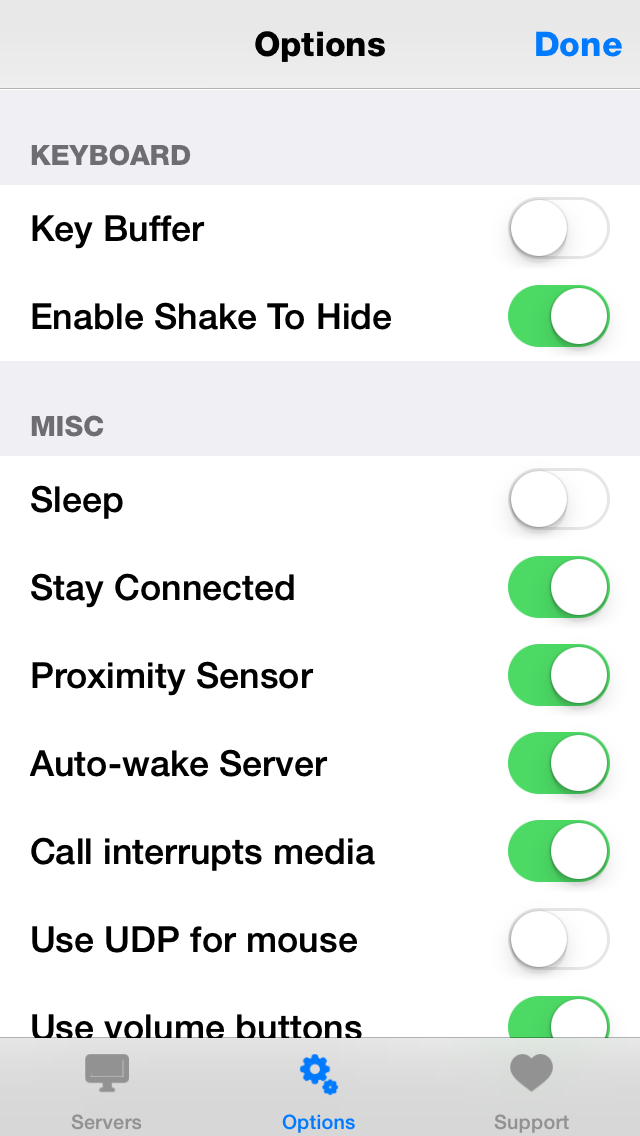The image size is (640, 1136).
Task: Enable Use UDP for mouse
Action: pos(558,939)
